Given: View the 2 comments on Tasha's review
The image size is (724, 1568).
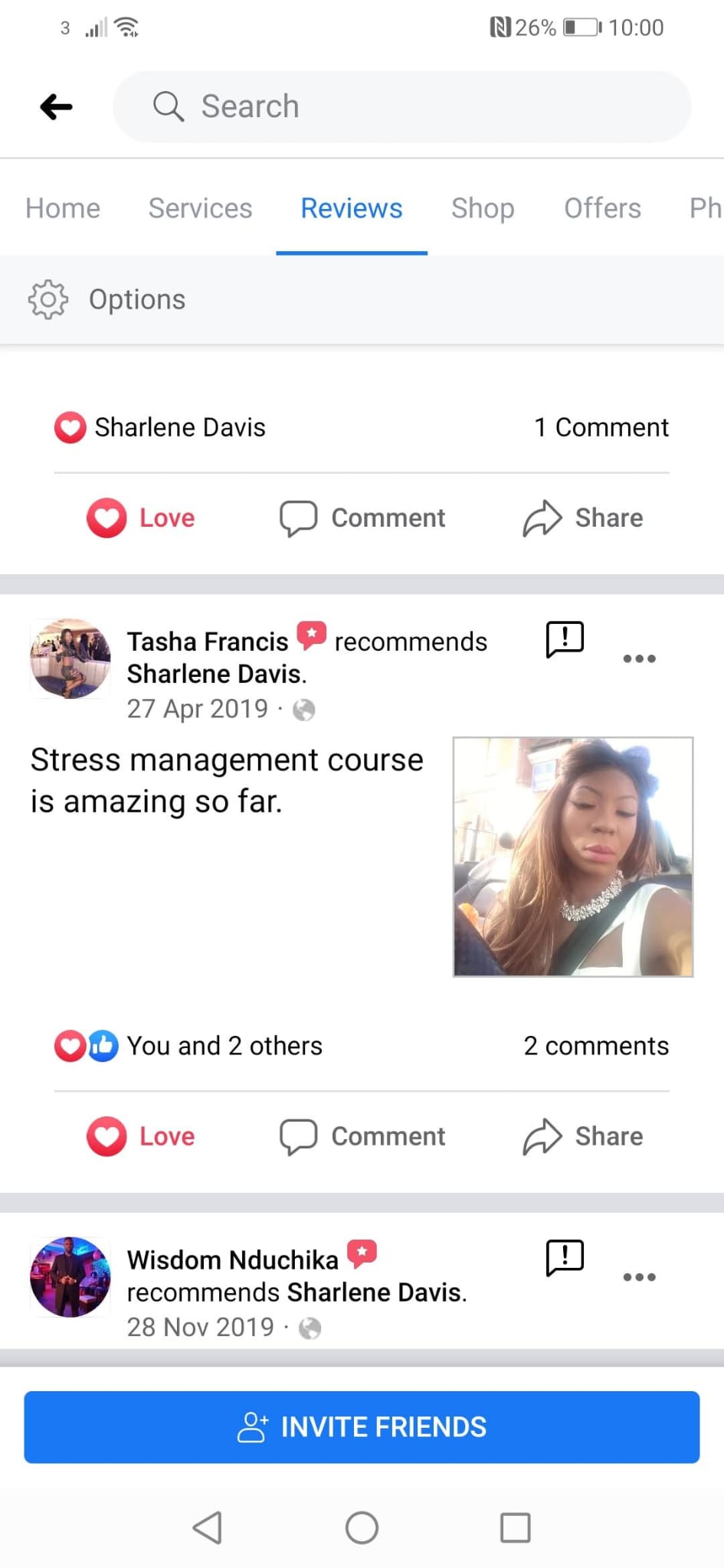Looking at the screenshot, I should click(596, 1046).
